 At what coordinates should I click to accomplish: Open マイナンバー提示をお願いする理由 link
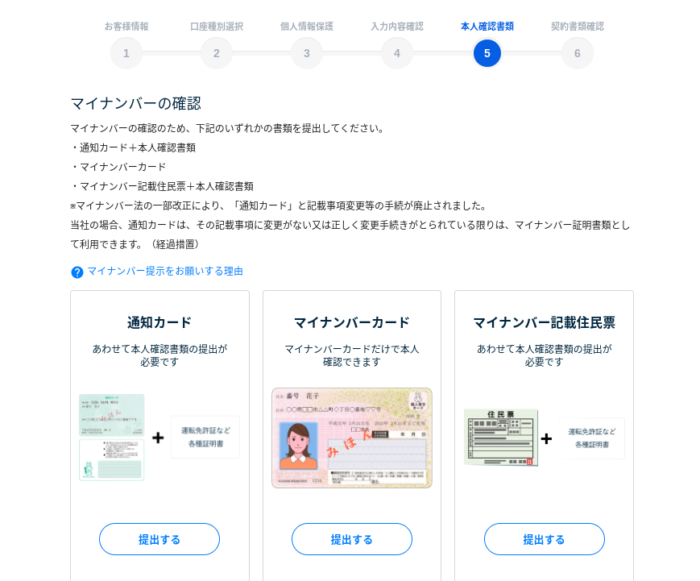point(164,271)
